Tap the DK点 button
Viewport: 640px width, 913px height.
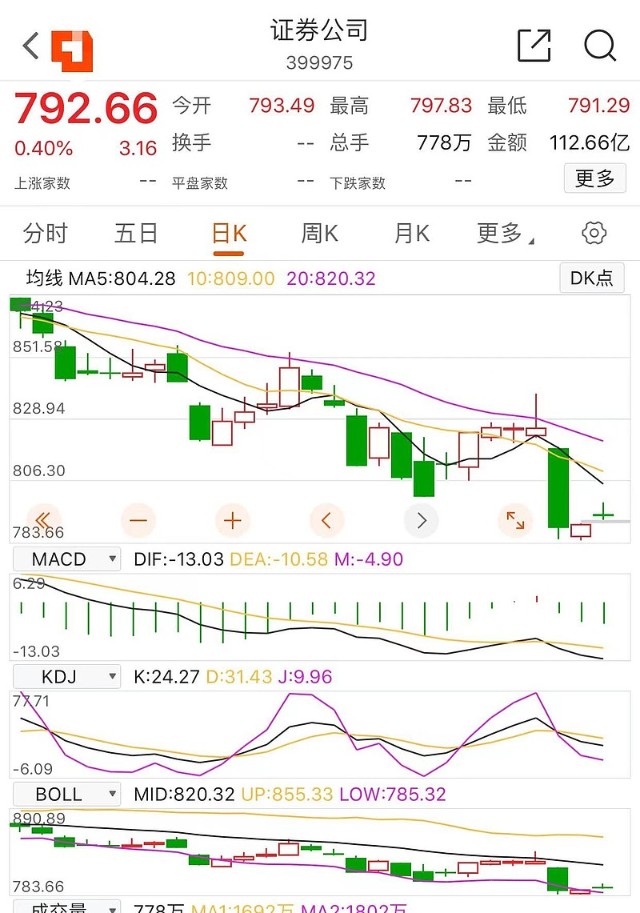591,278
